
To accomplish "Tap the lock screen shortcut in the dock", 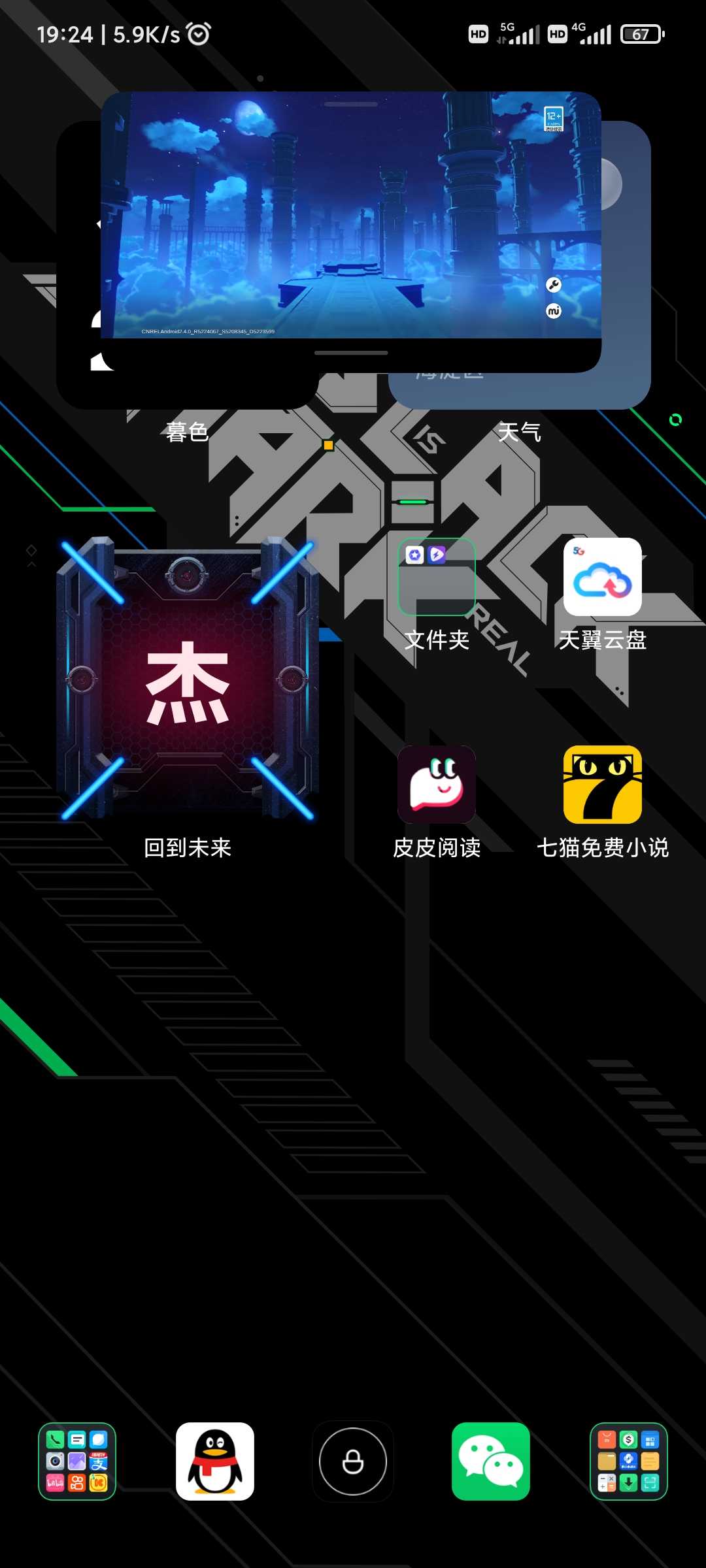I will point(353,1462).
